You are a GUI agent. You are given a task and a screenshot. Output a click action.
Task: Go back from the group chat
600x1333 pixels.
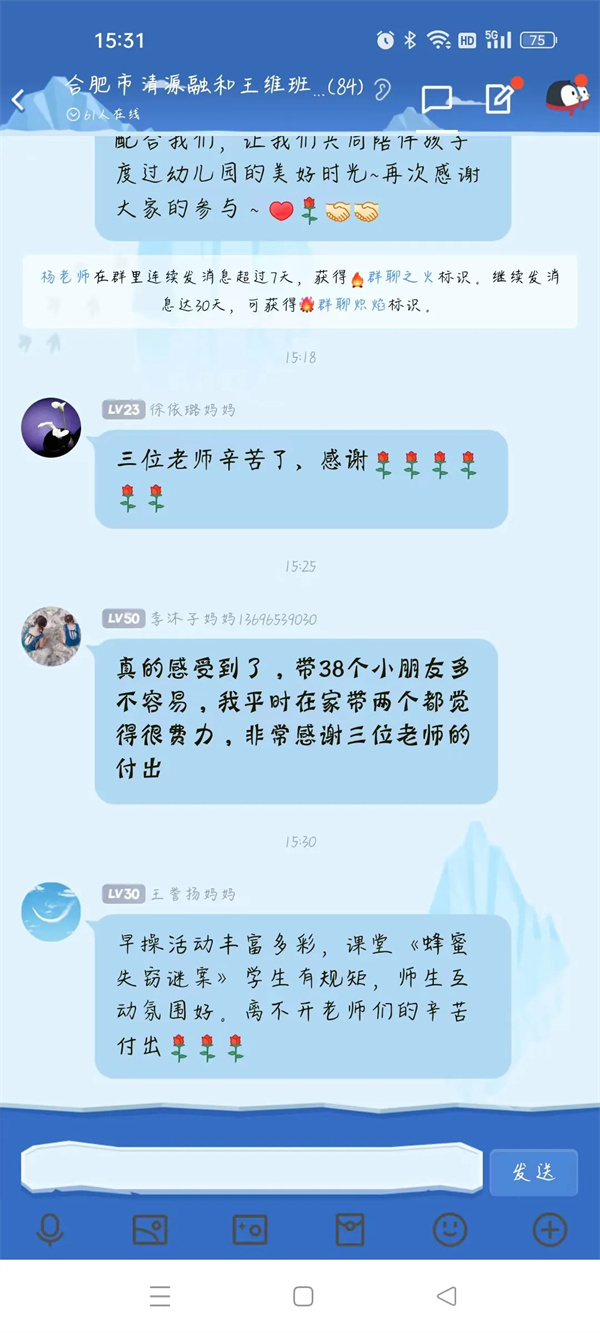tap(18, 99)
